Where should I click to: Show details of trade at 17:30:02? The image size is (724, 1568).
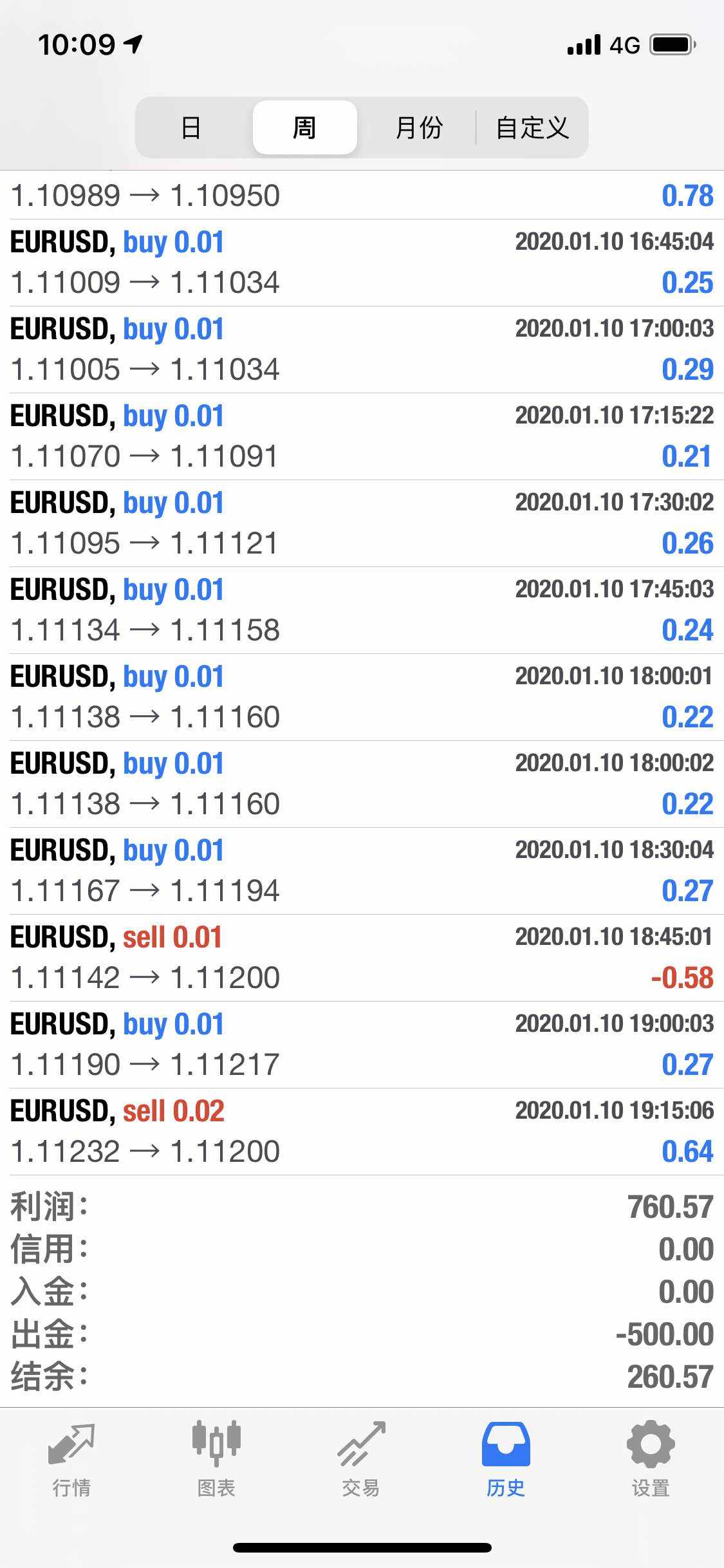[x=362, y=523]
